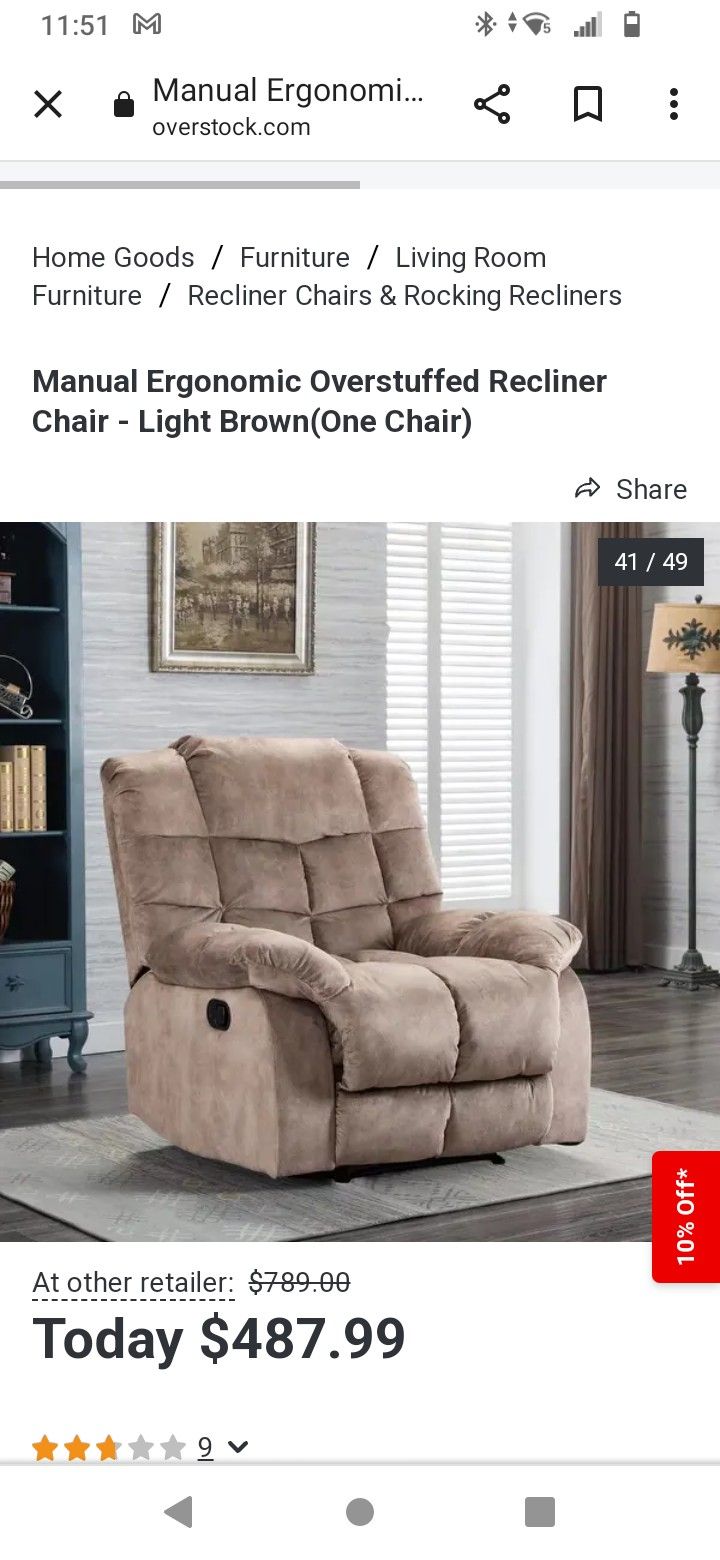Close the current browser tab with X

click(48, 103)
